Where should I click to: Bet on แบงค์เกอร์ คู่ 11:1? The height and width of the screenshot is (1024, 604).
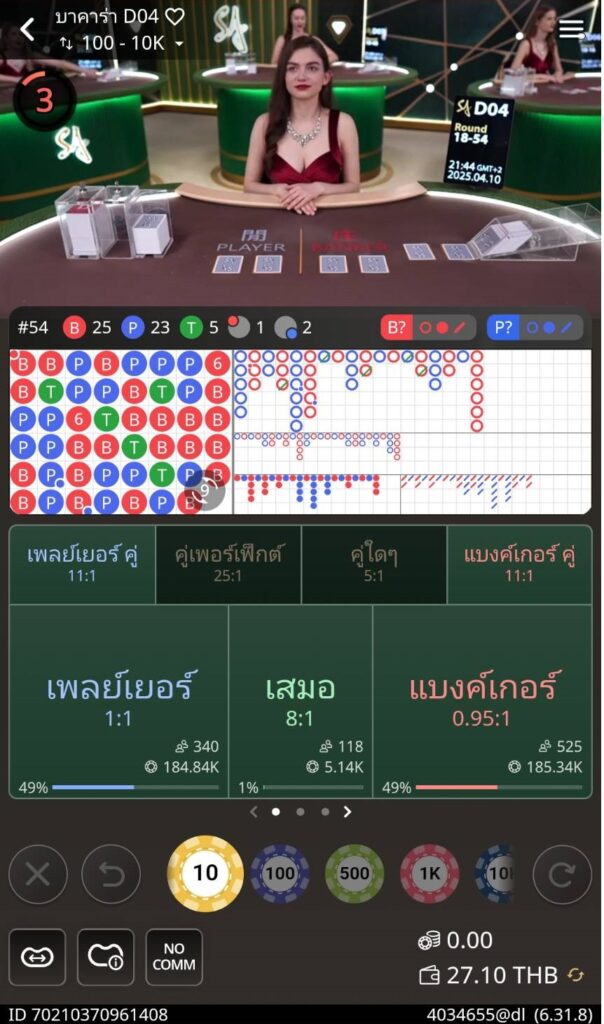pos(519,564)
